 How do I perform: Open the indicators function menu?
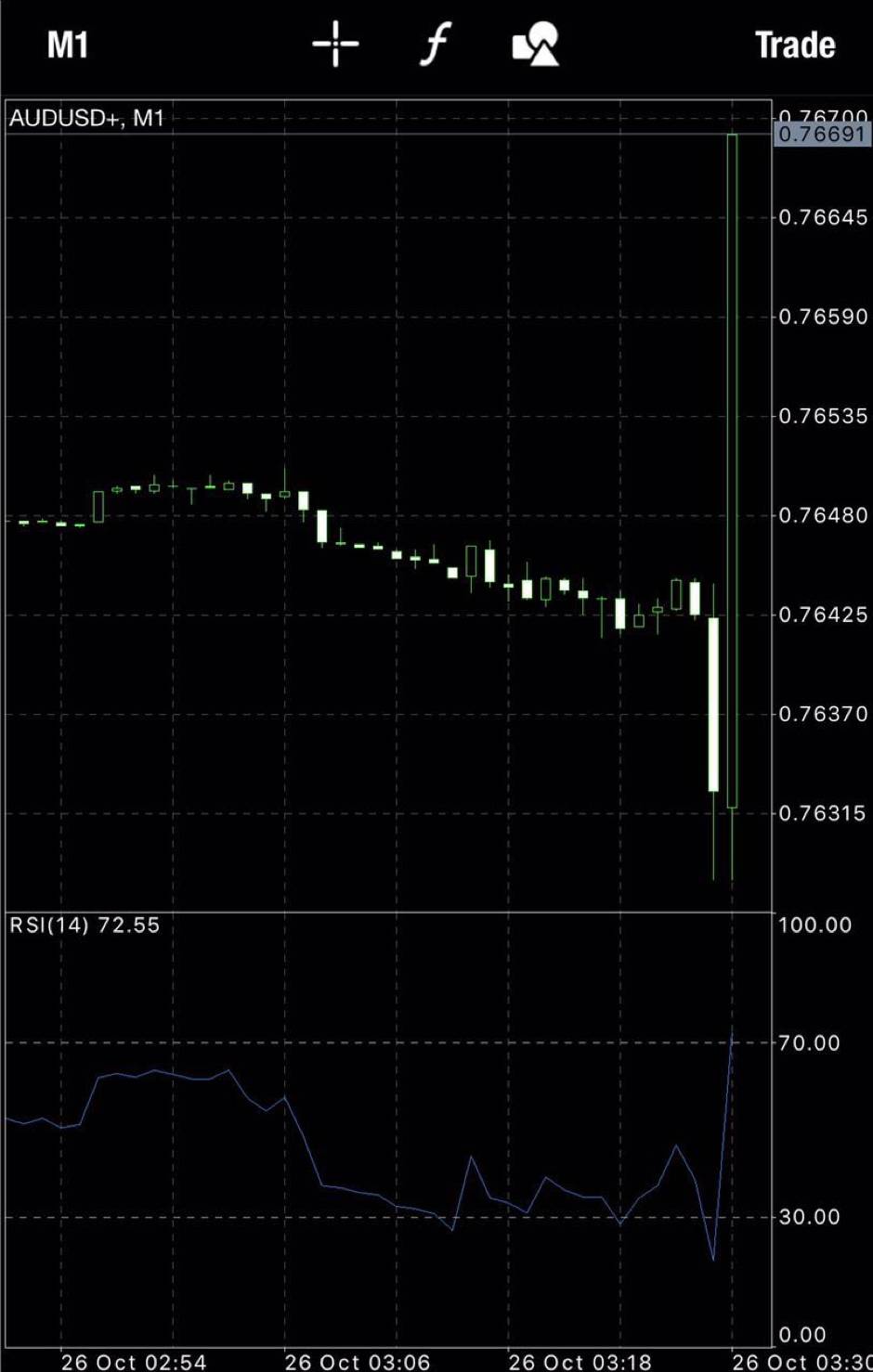pyautogui.click(x=435, y=45)
